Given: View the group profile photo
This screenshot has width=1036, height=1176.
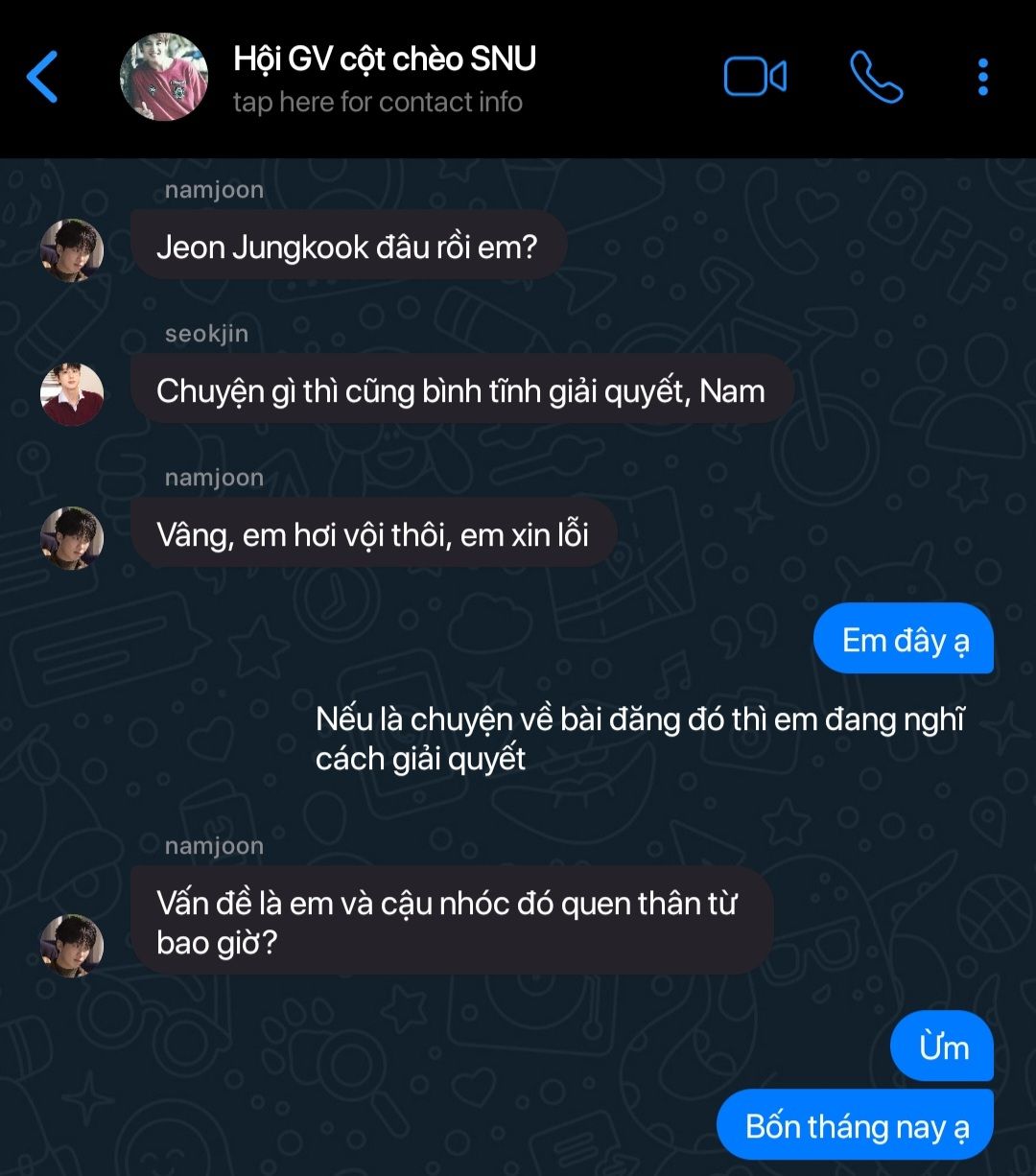Looking at the screenshot, I should pos(164,77).
